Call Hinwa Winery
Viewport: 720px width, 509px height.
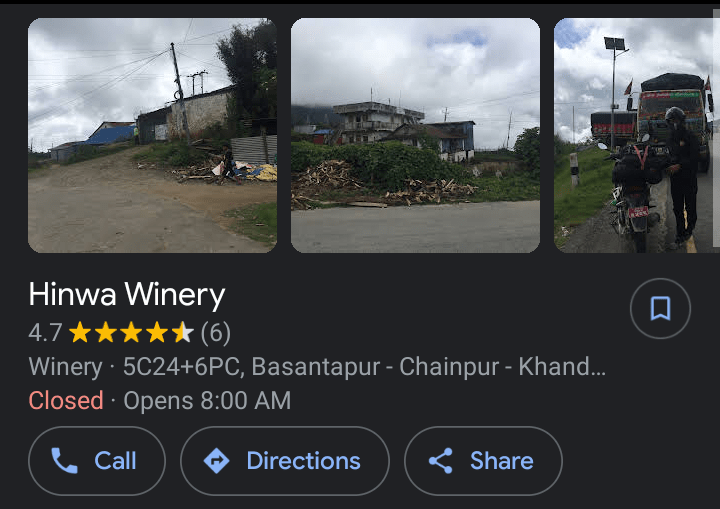pyautogui.click(x=96, y=461)
